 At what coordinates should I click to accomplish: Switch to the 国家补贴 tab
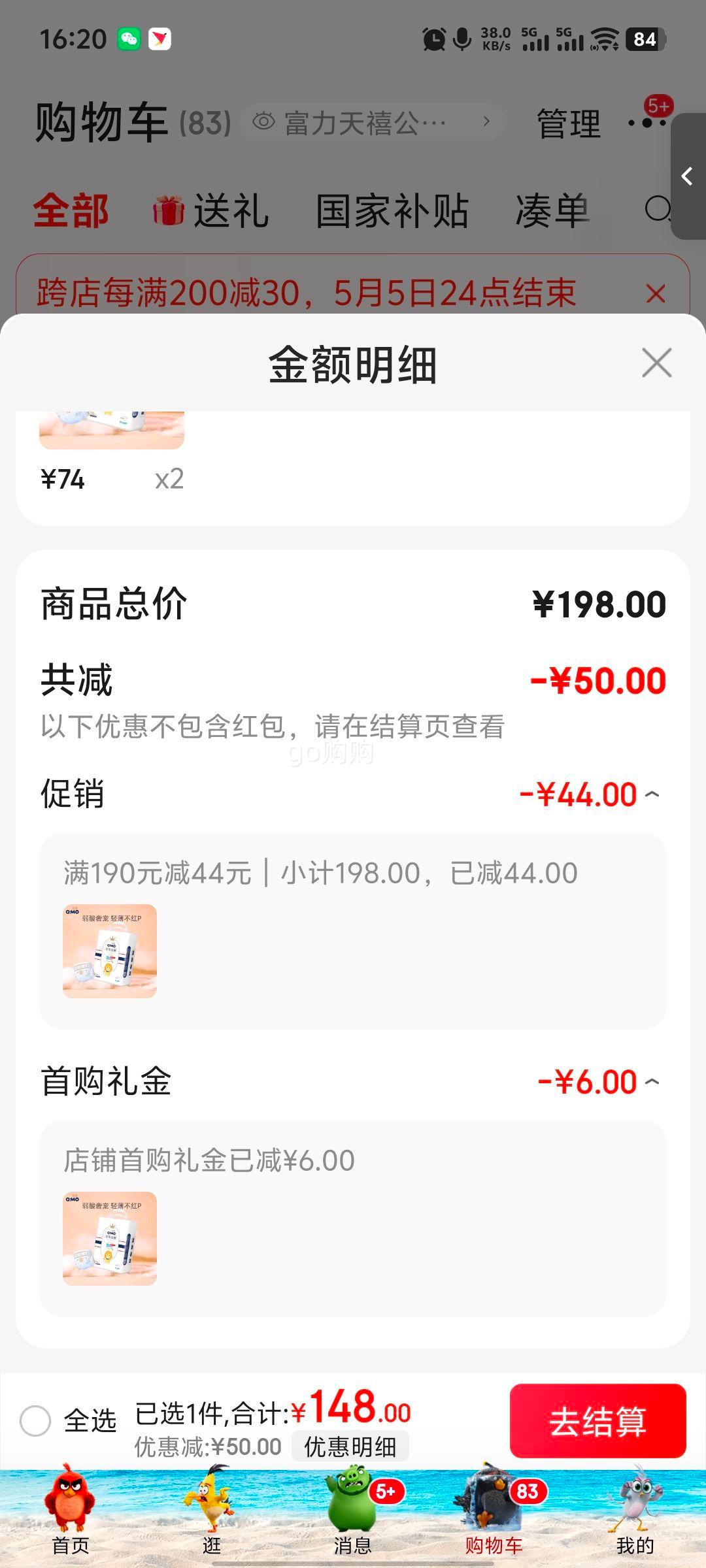pyautogui.click(x=392, y=210)
